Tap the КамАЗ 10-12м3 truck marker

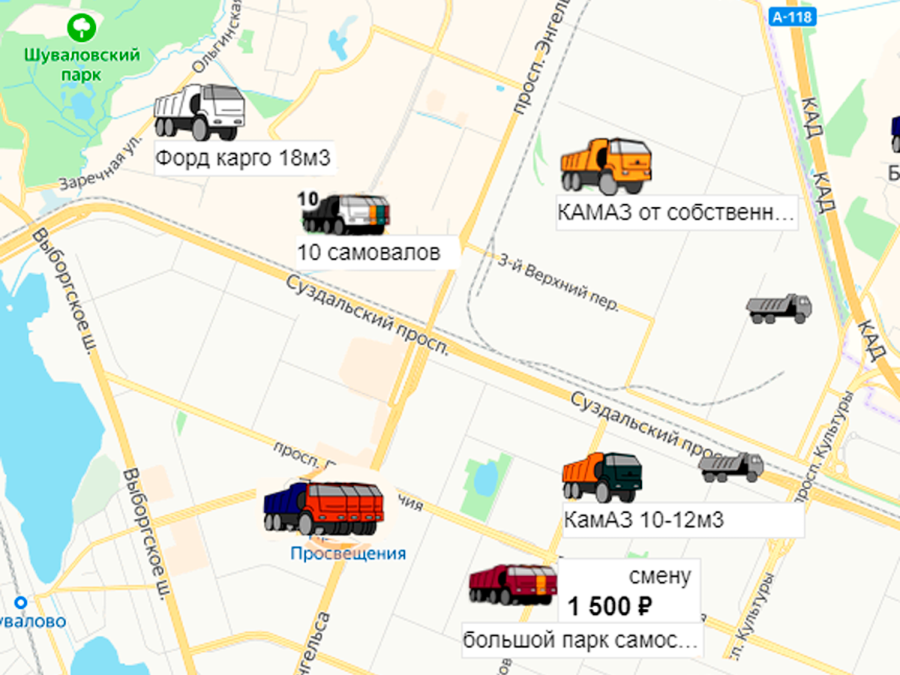601,477
